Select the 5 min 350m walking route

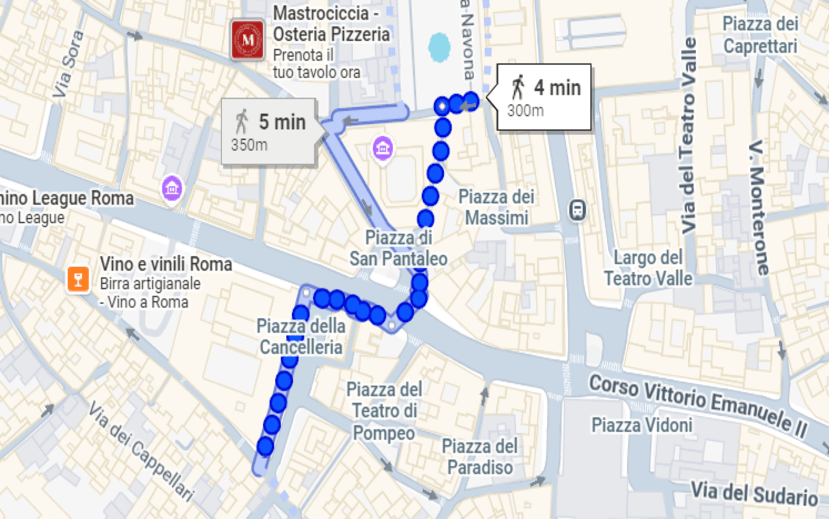[x=270, y=131]
